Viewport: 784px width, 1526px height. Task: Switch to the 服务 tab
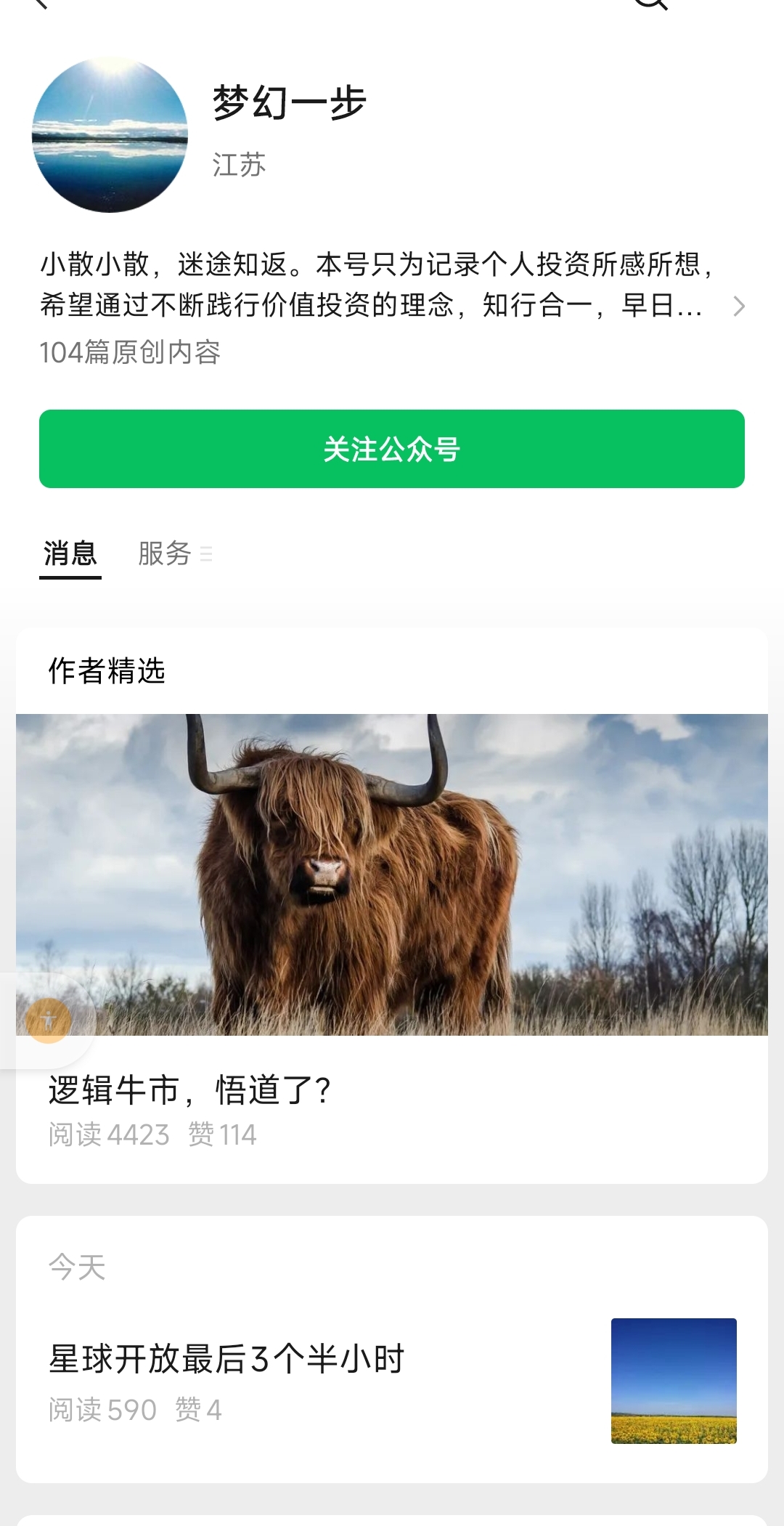[166, 554]
